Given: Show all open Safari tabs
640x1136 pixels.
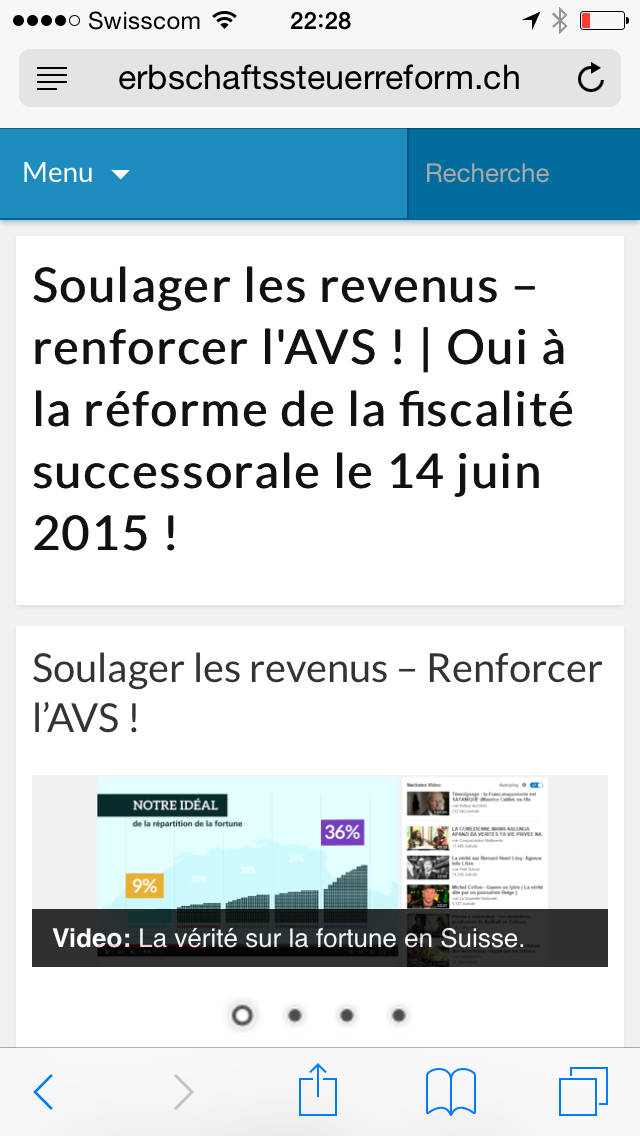Looking at the screenshot, I should tap(582, 1092).
